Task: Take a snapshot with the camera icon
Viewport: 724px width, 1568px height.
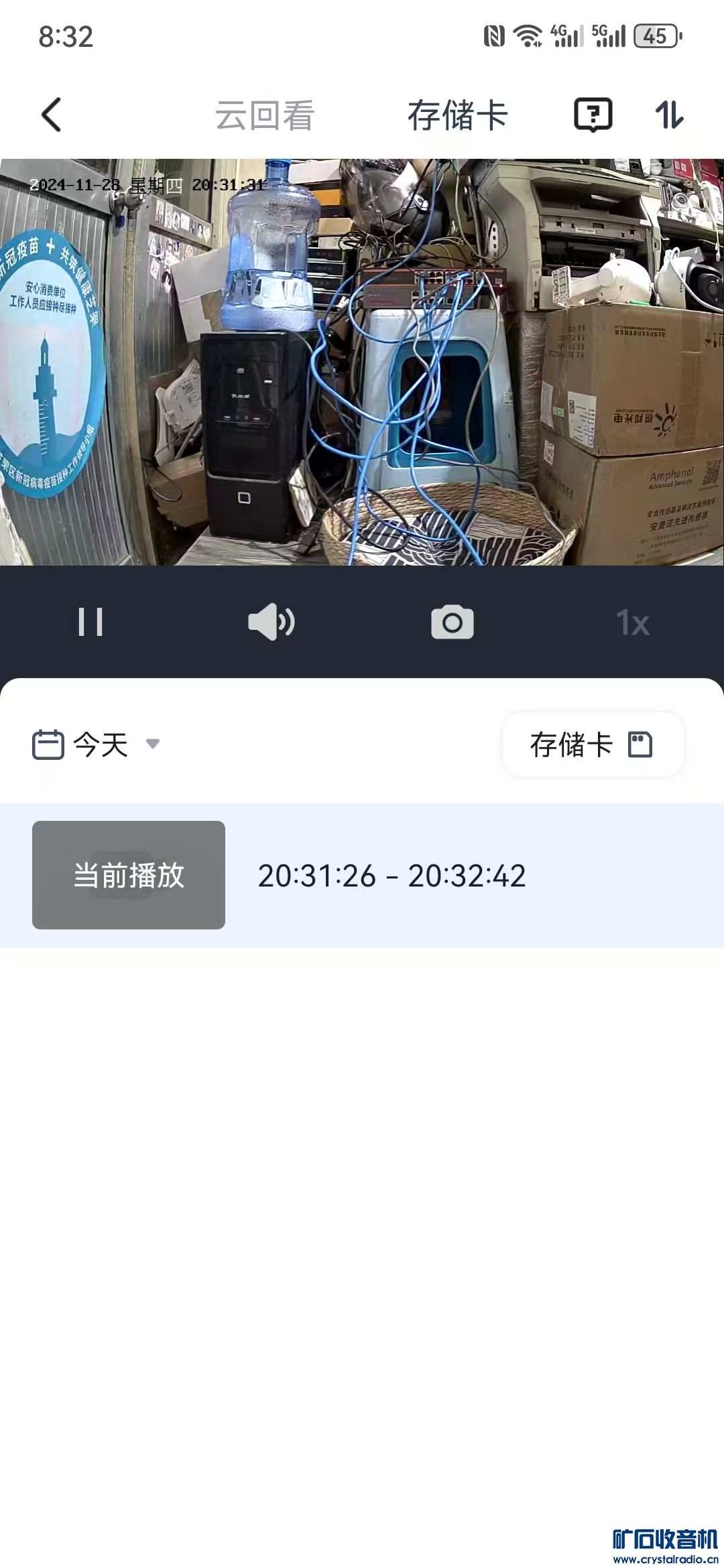Action: click(452, 622)
